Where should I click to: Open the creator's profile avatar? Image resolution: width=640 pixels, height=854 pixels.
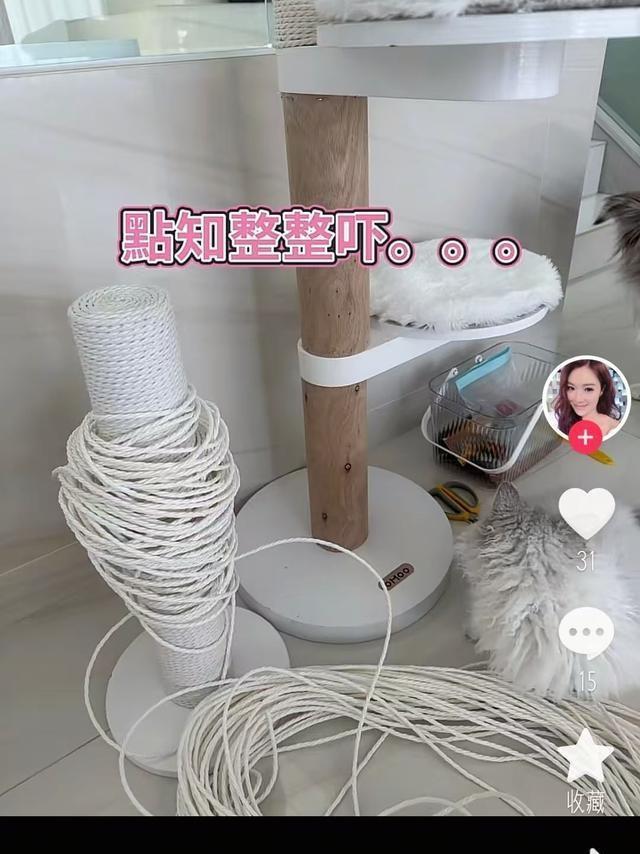(x=586, y=394)
